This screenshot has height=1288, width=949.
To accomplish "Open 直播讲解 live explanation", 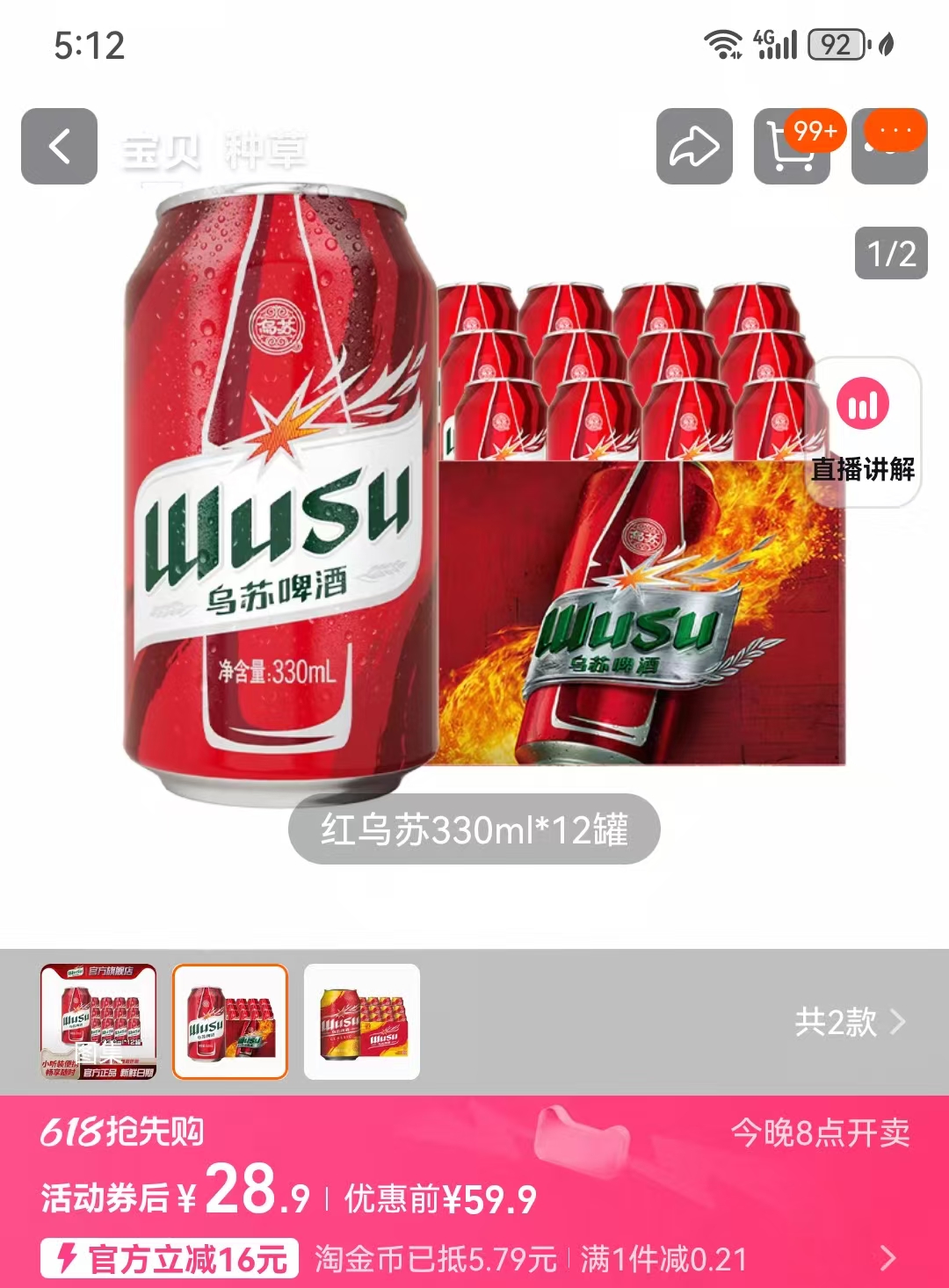I will pos(863,432).
